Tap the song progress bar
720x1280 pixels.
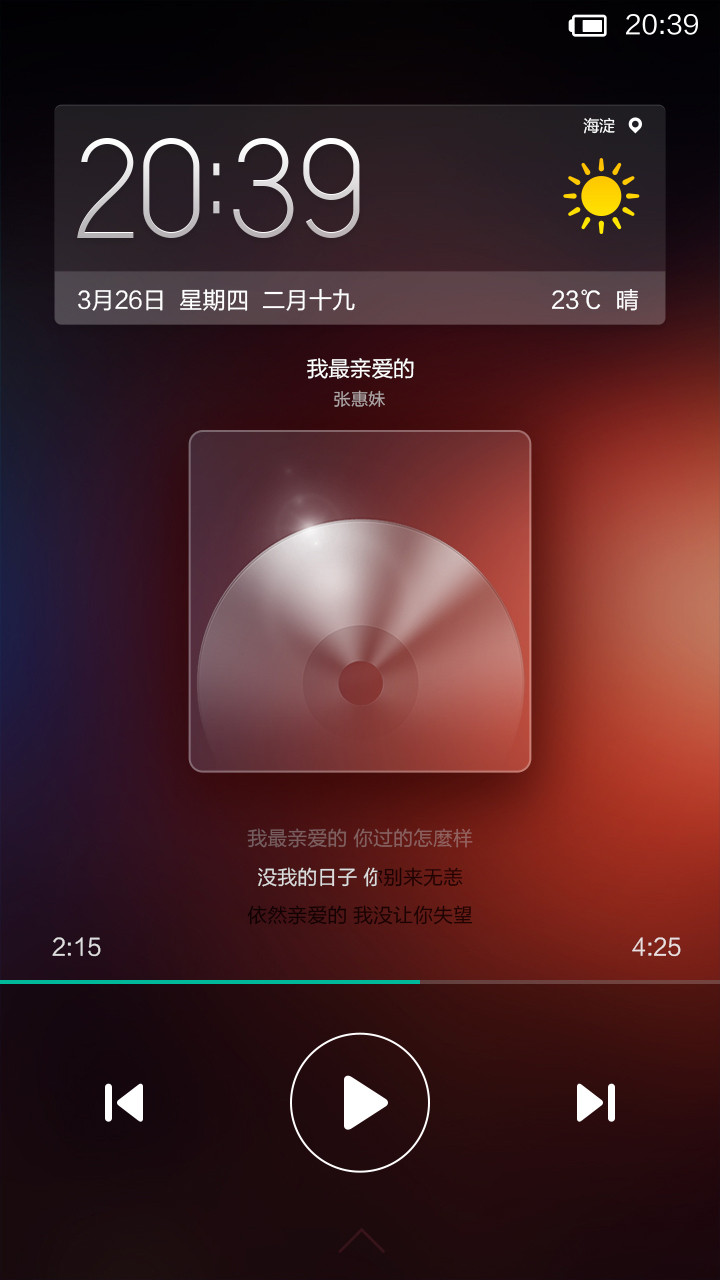(360, 982)
